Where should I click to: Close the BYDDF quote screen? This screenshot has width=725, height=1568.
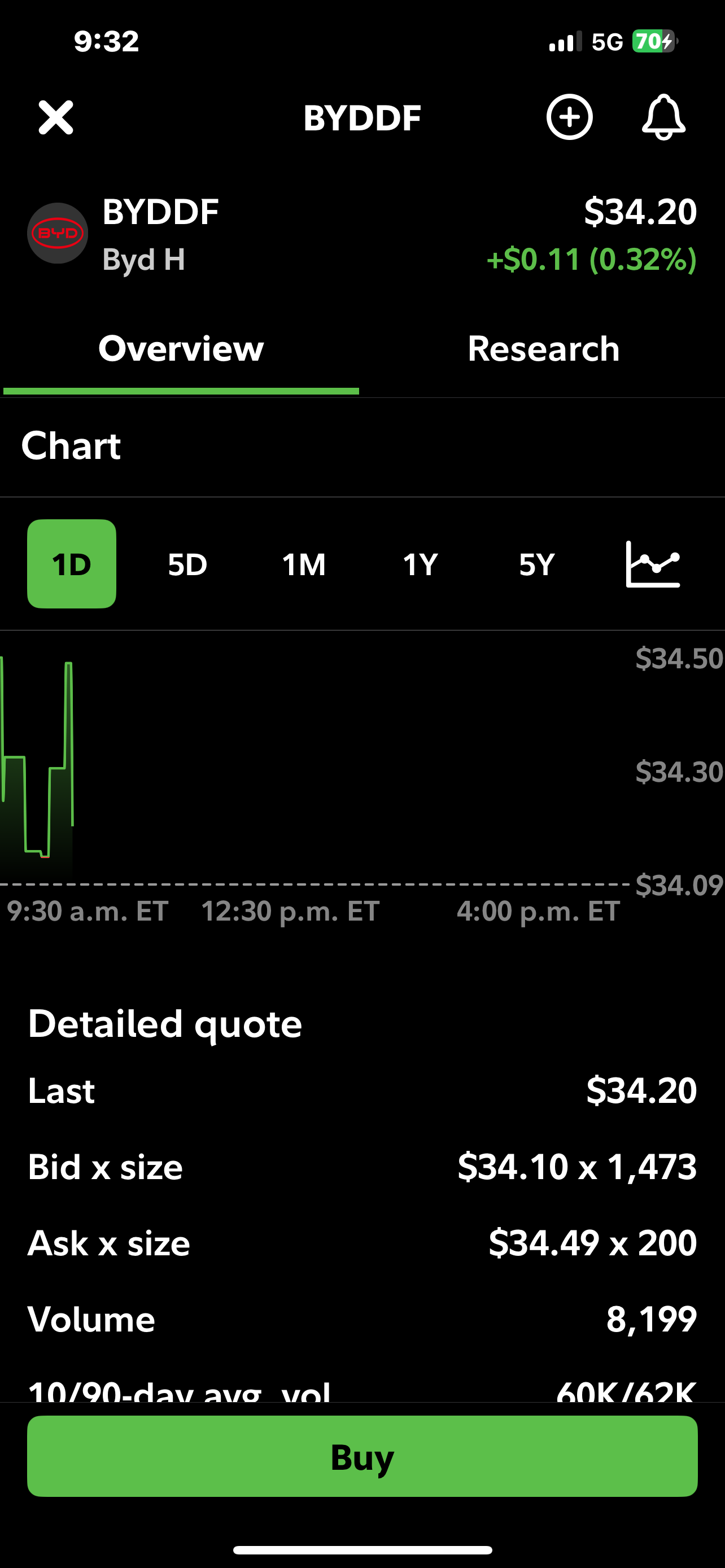click(x=56, y=117)
